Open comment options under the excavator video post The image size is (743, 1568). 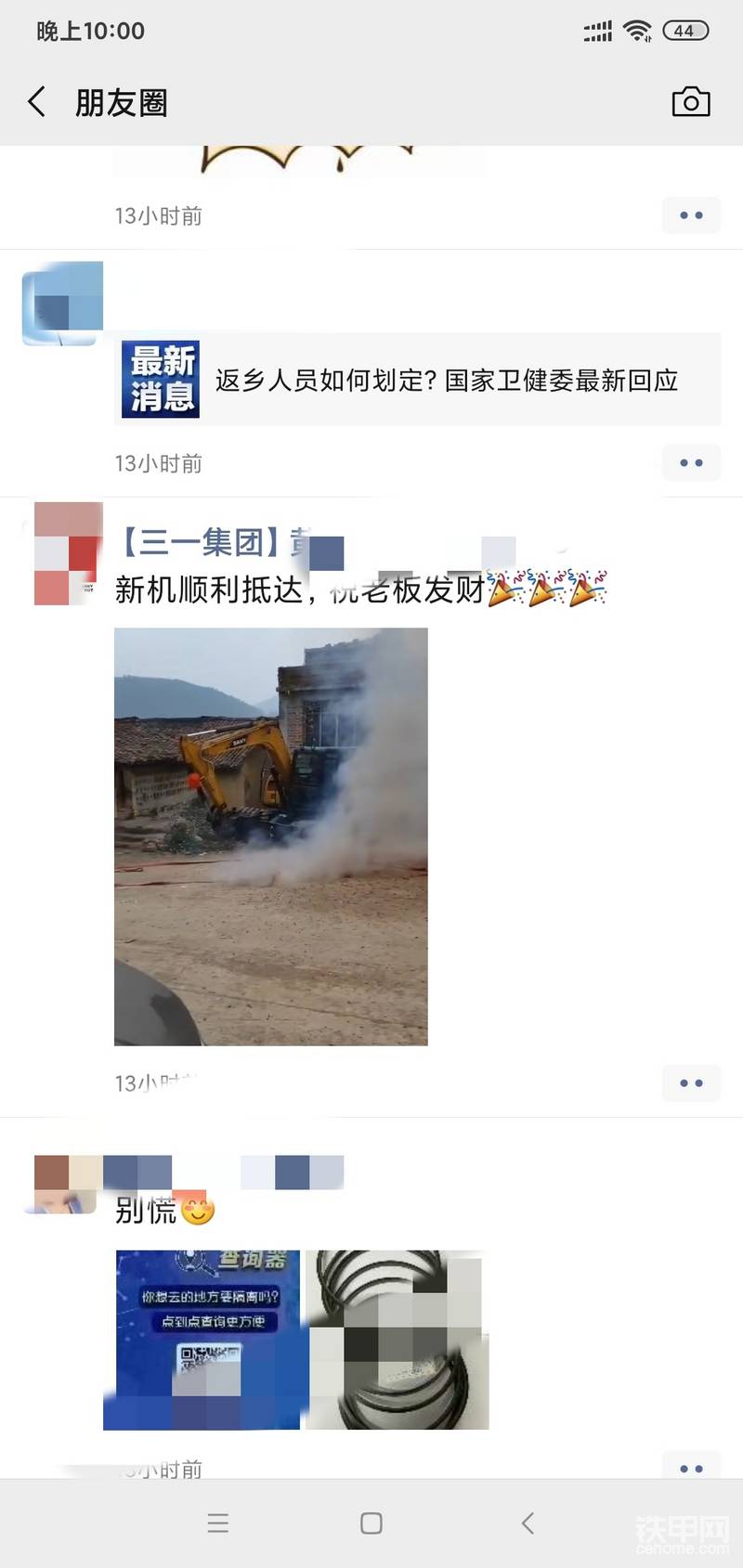[x=691, y=1082]
